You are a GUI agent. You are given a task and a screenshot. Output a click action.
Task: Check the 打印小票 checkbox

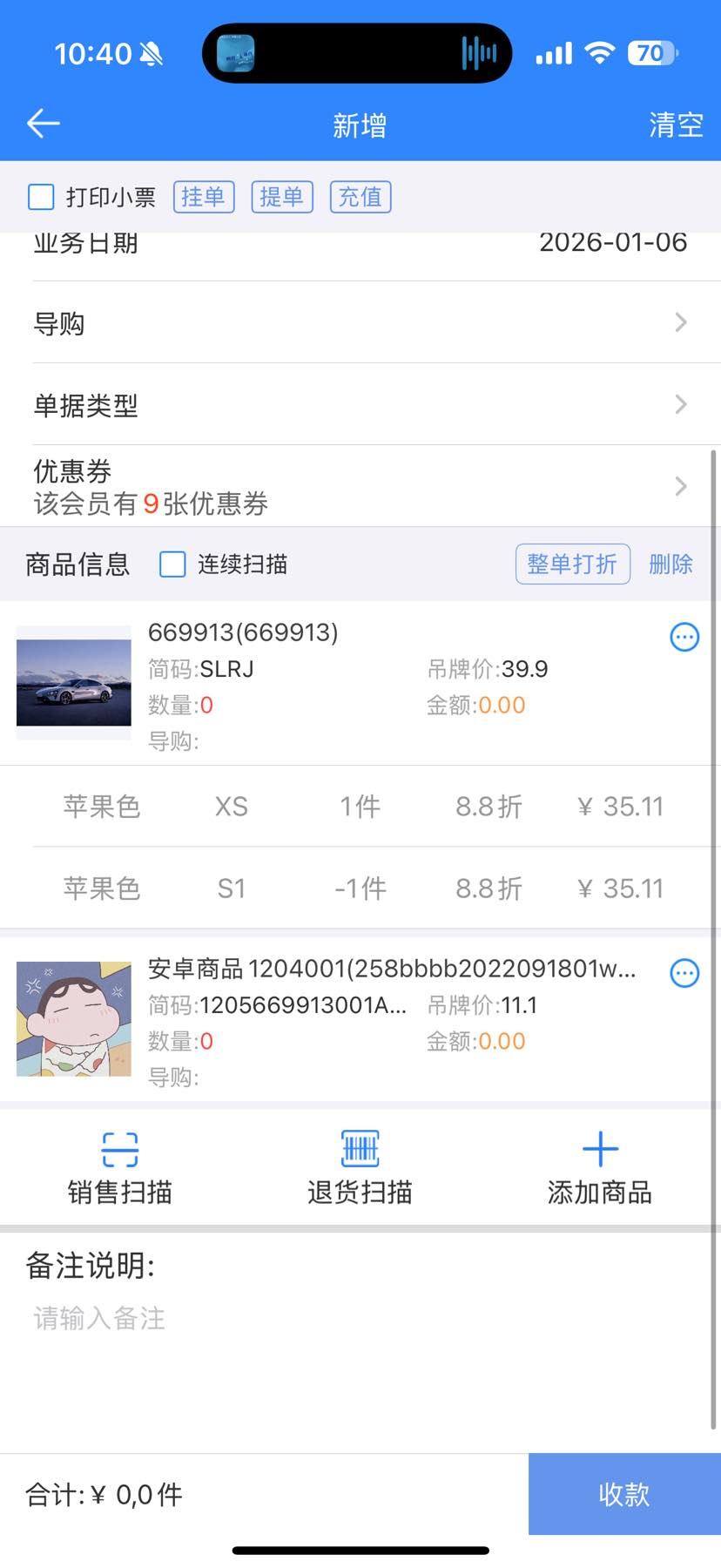tap(42, 197)
